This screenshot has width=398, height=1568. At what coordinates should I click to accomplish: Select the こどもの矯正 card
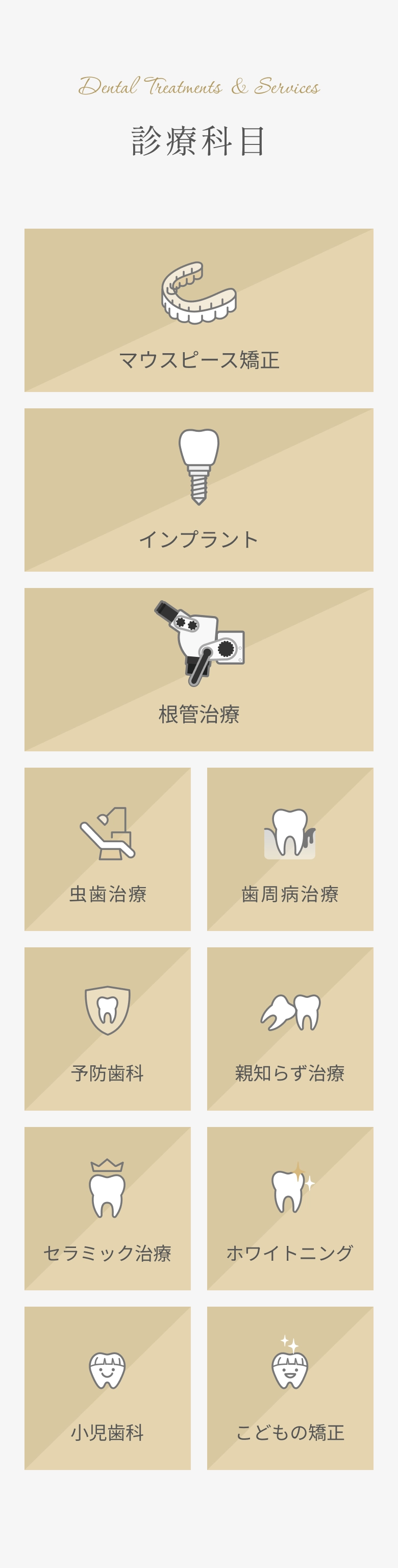(290, 1388)
